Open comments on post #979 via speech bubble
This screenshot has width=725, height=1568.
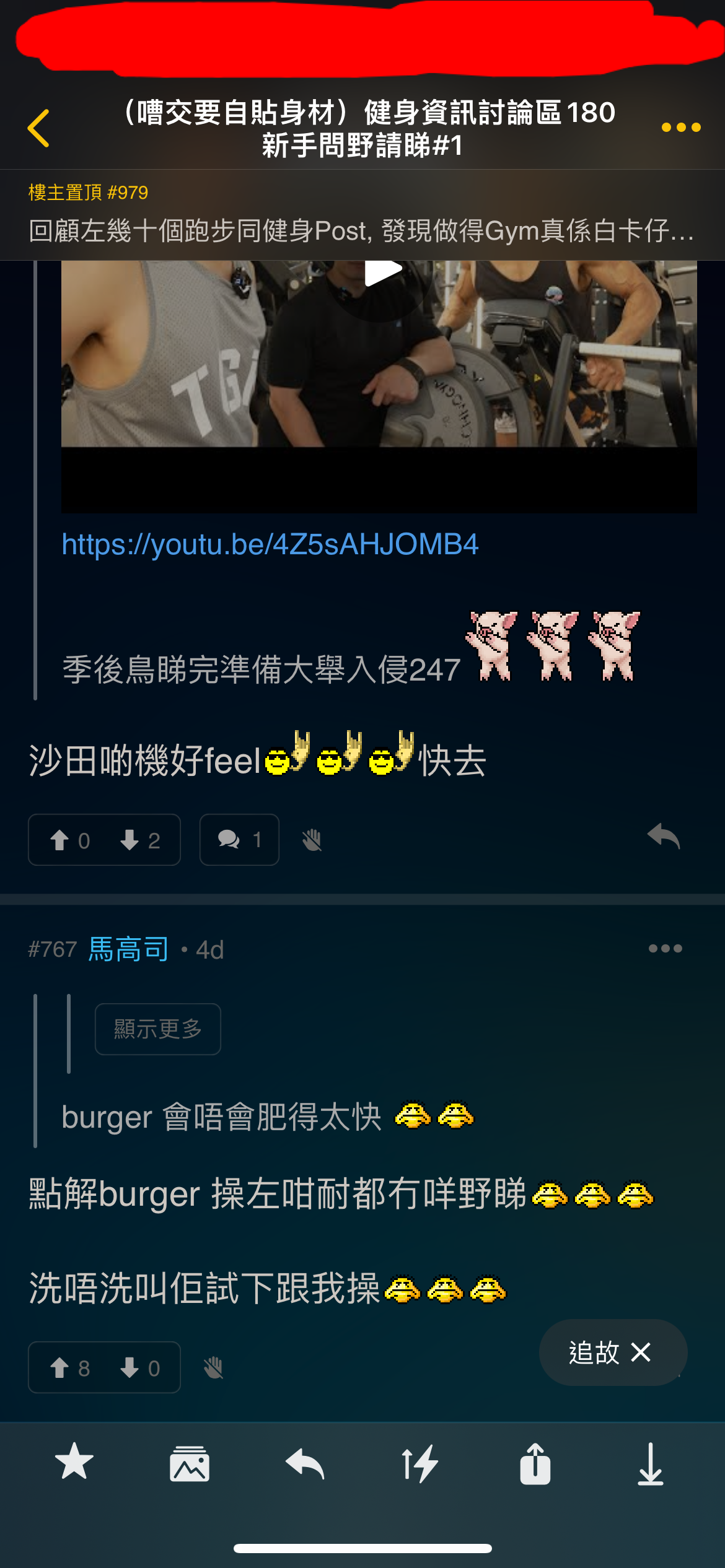coord(239,840)
